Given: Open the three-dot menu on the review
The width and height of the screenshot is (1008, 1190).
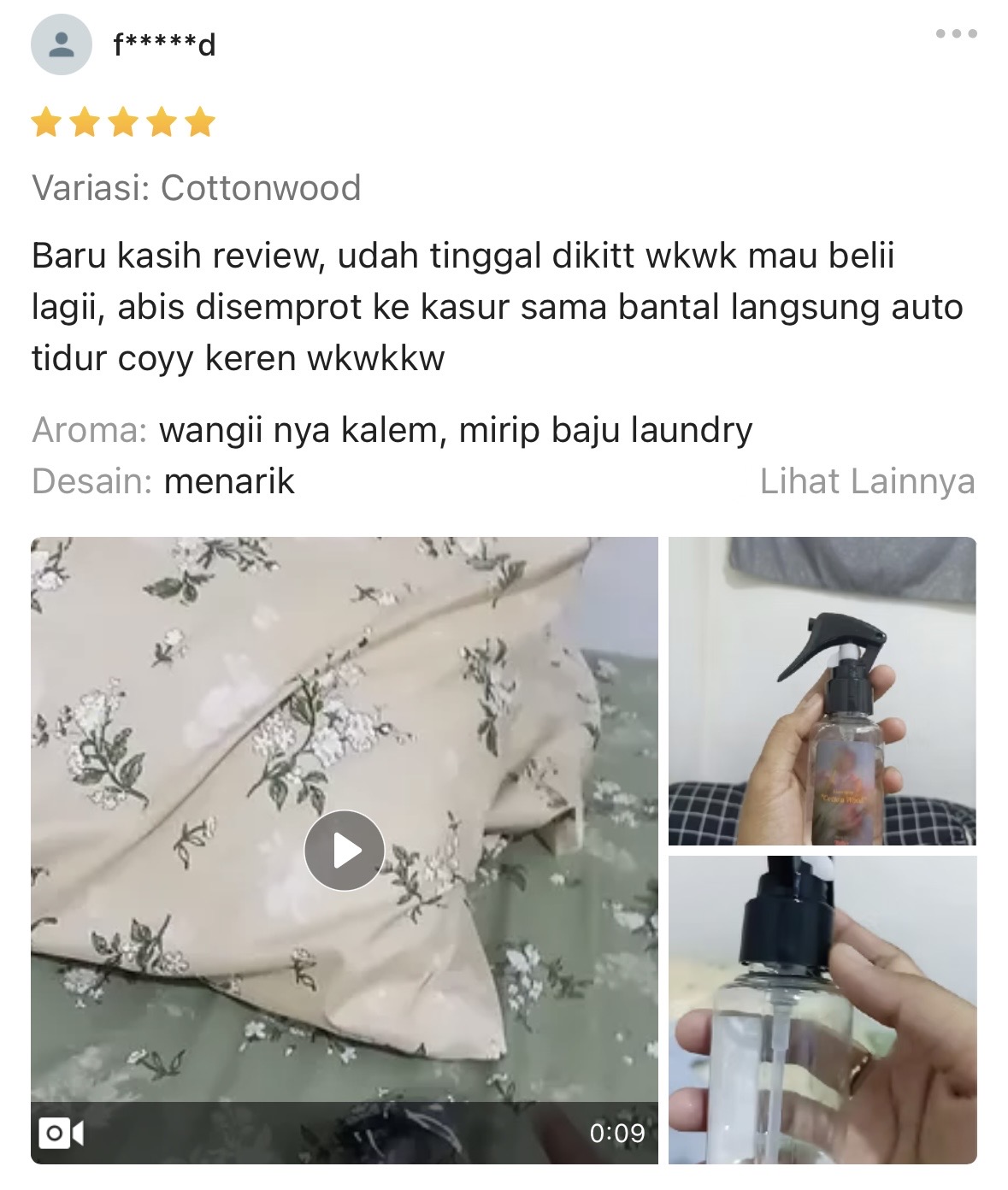Looking at the screenshot, I should tap(956, 34).
